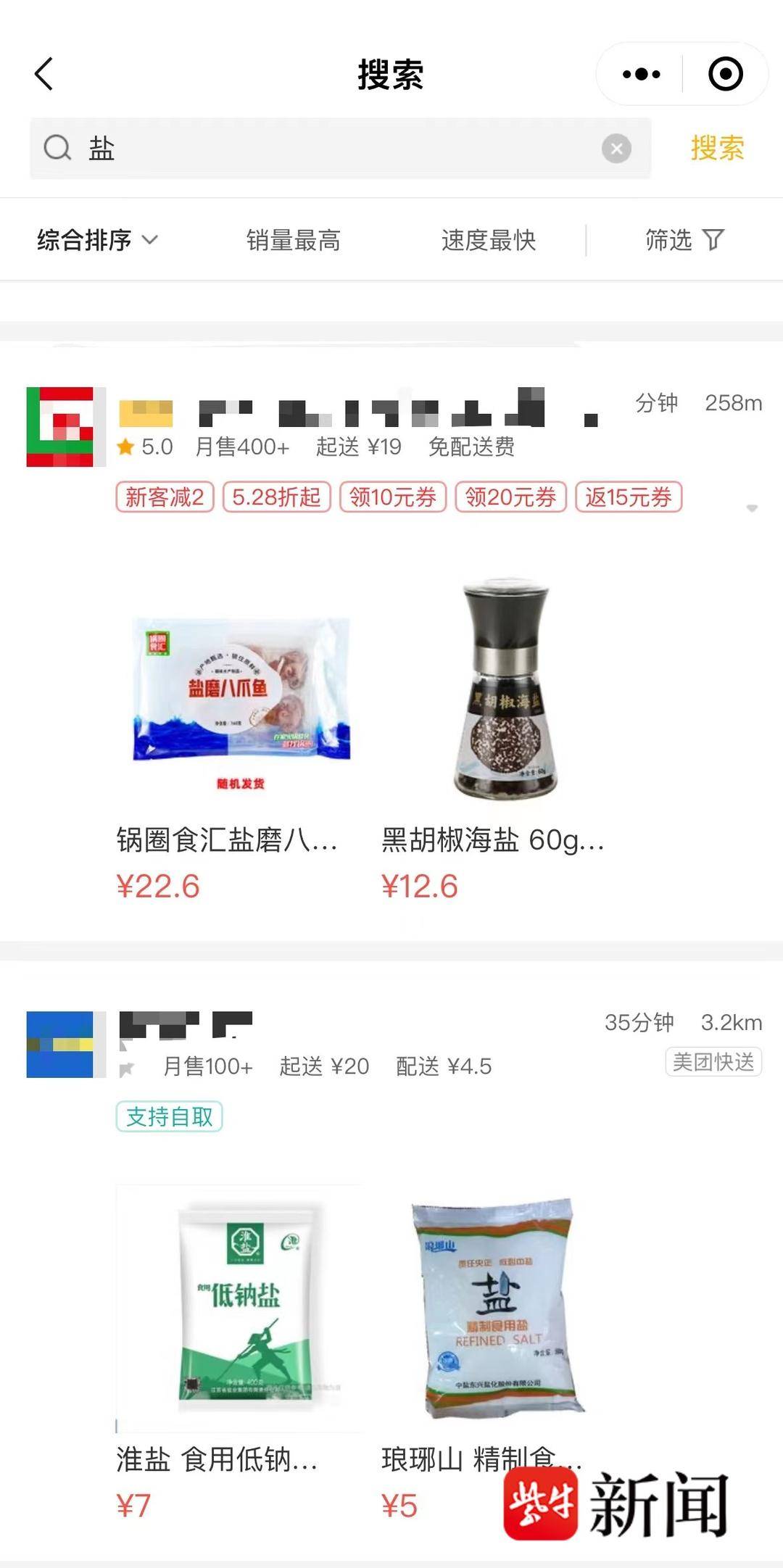Switch sorting to 销量最高
783x1568 pixels.
293,240
